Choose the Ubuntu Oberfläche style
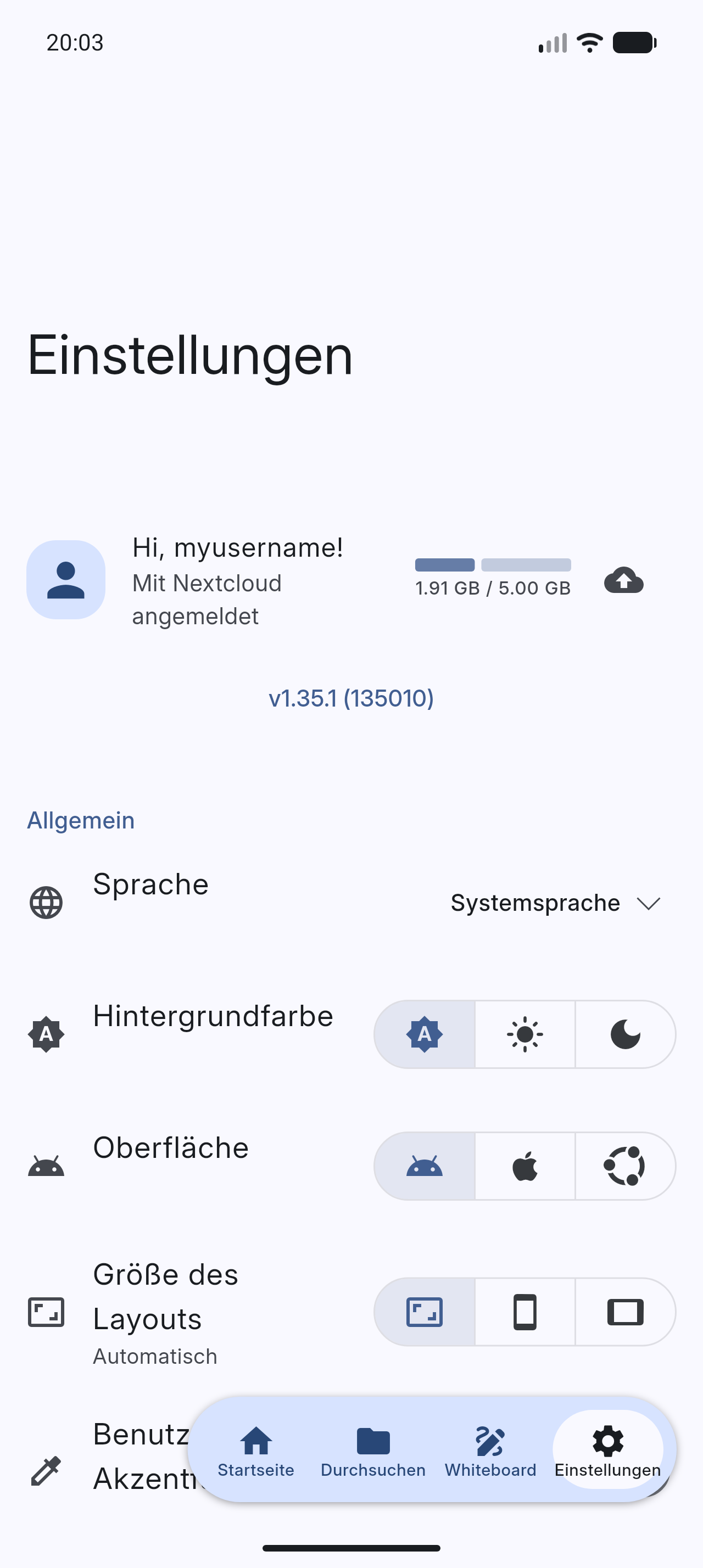Screen dimensions: 703x1568 tap(625, 1166)
